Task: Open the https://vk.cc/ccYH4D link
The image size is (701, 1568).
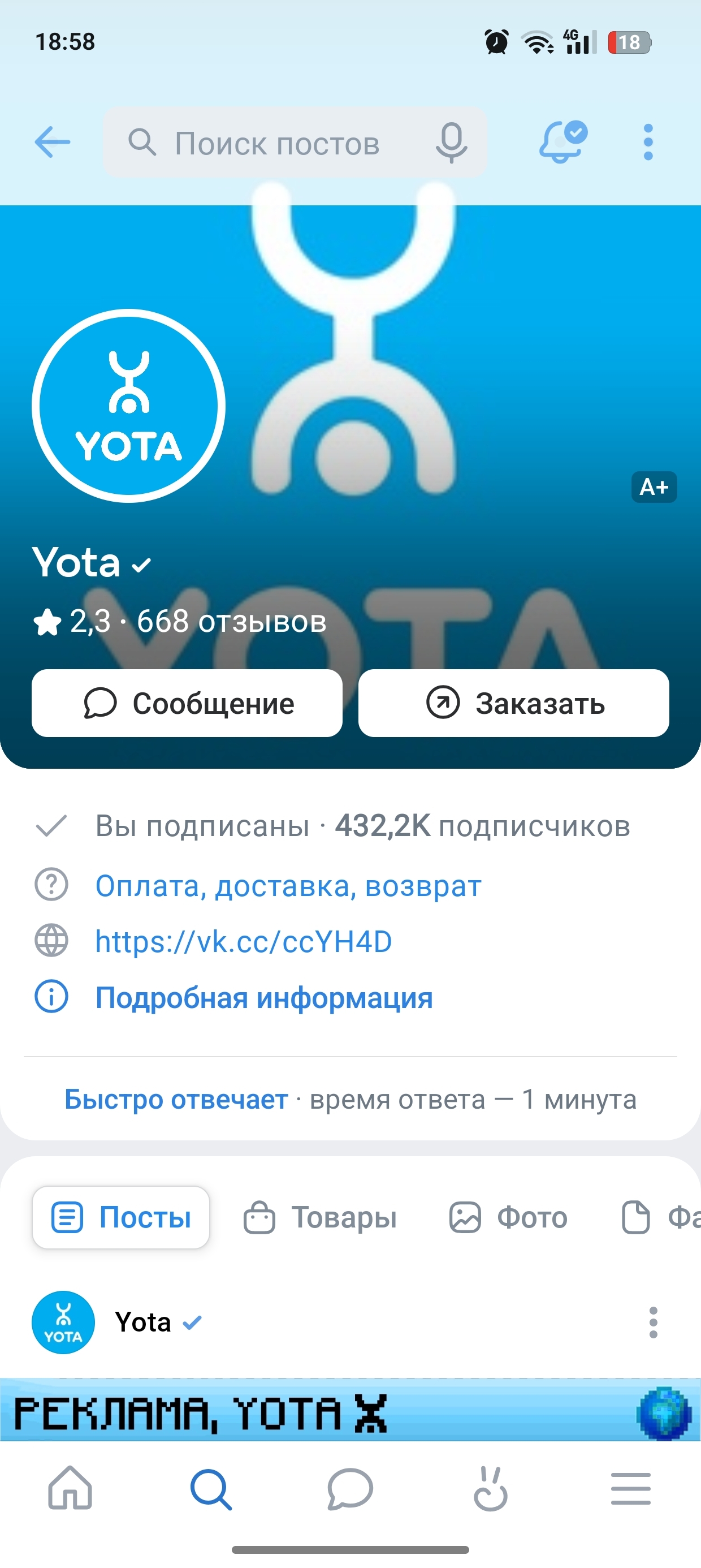Action: 244,942
